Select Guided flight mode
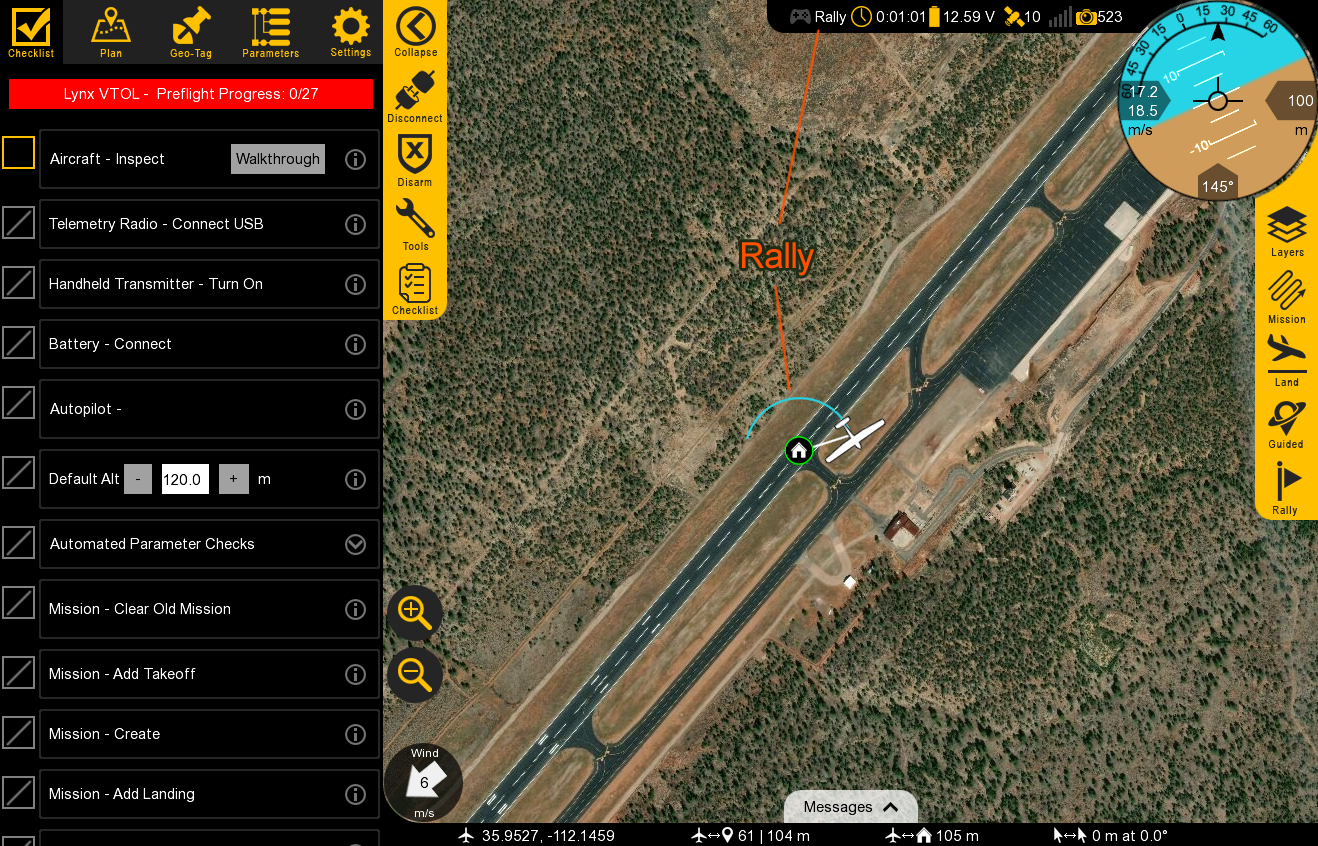 pos(1286,424)
